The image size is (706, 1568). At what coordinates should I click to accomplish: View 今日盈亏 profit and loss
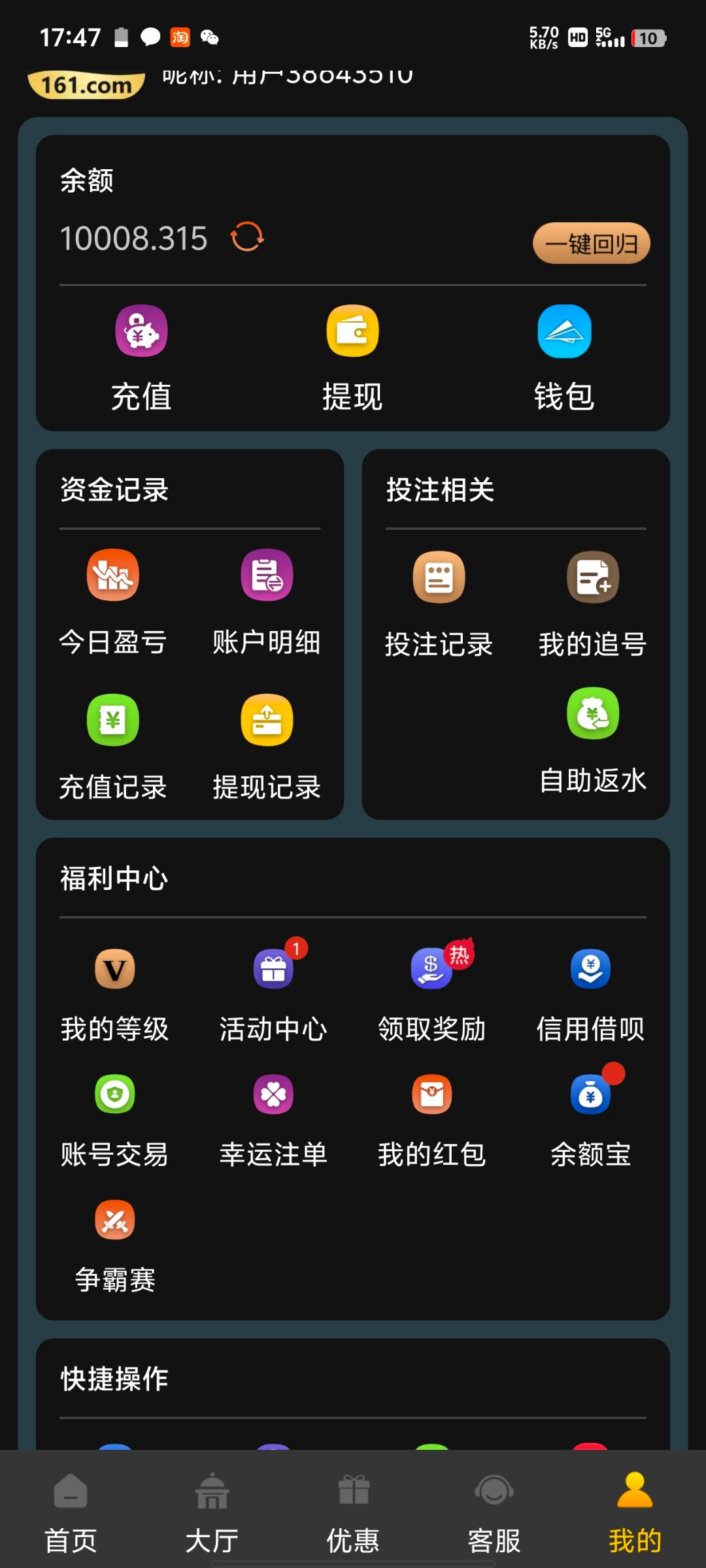[113, 601]
